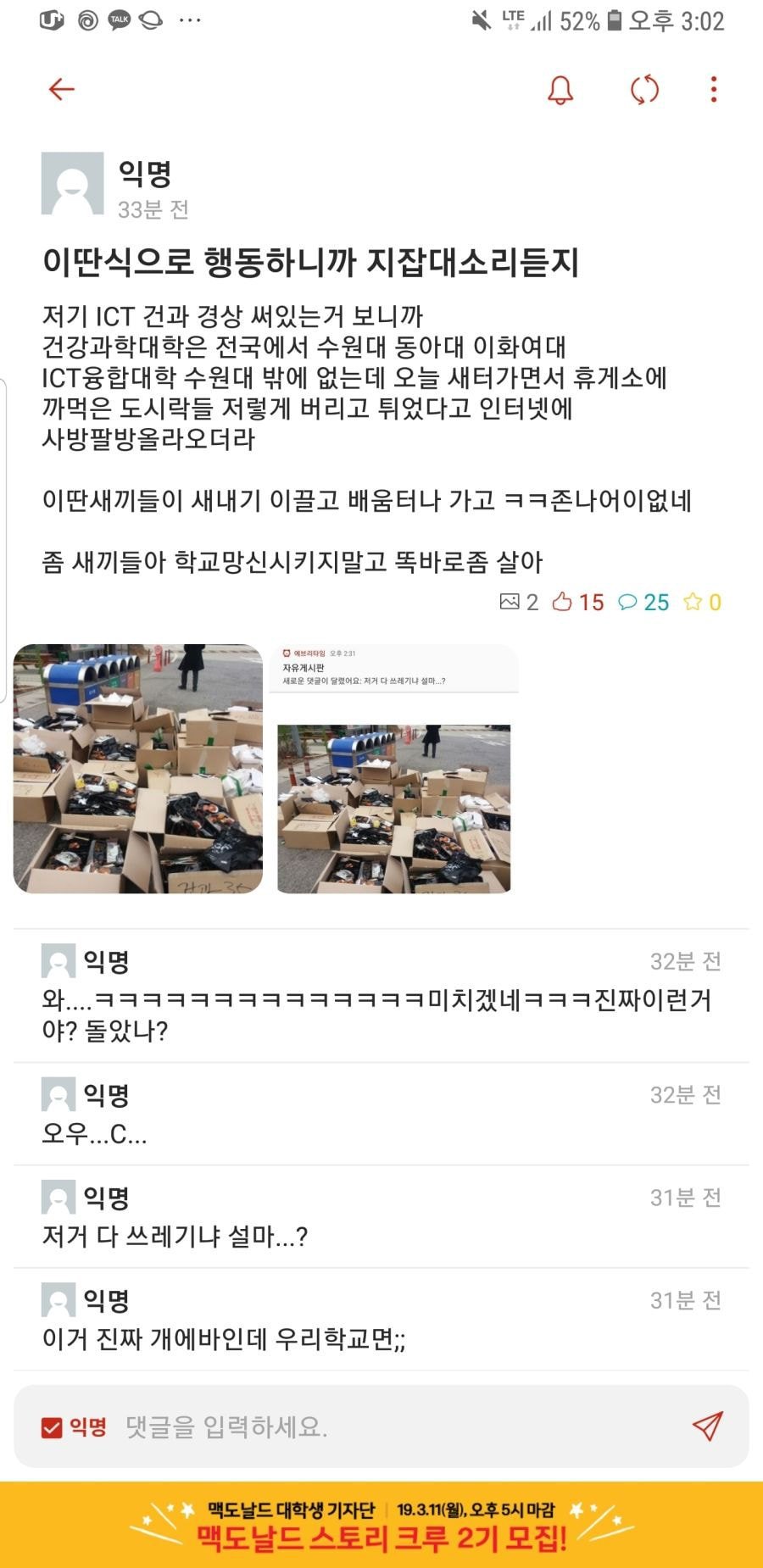Open second attached screenshot image
Image resolution: width=763 pixels, height=1568 pixels.
coord(394,769)
